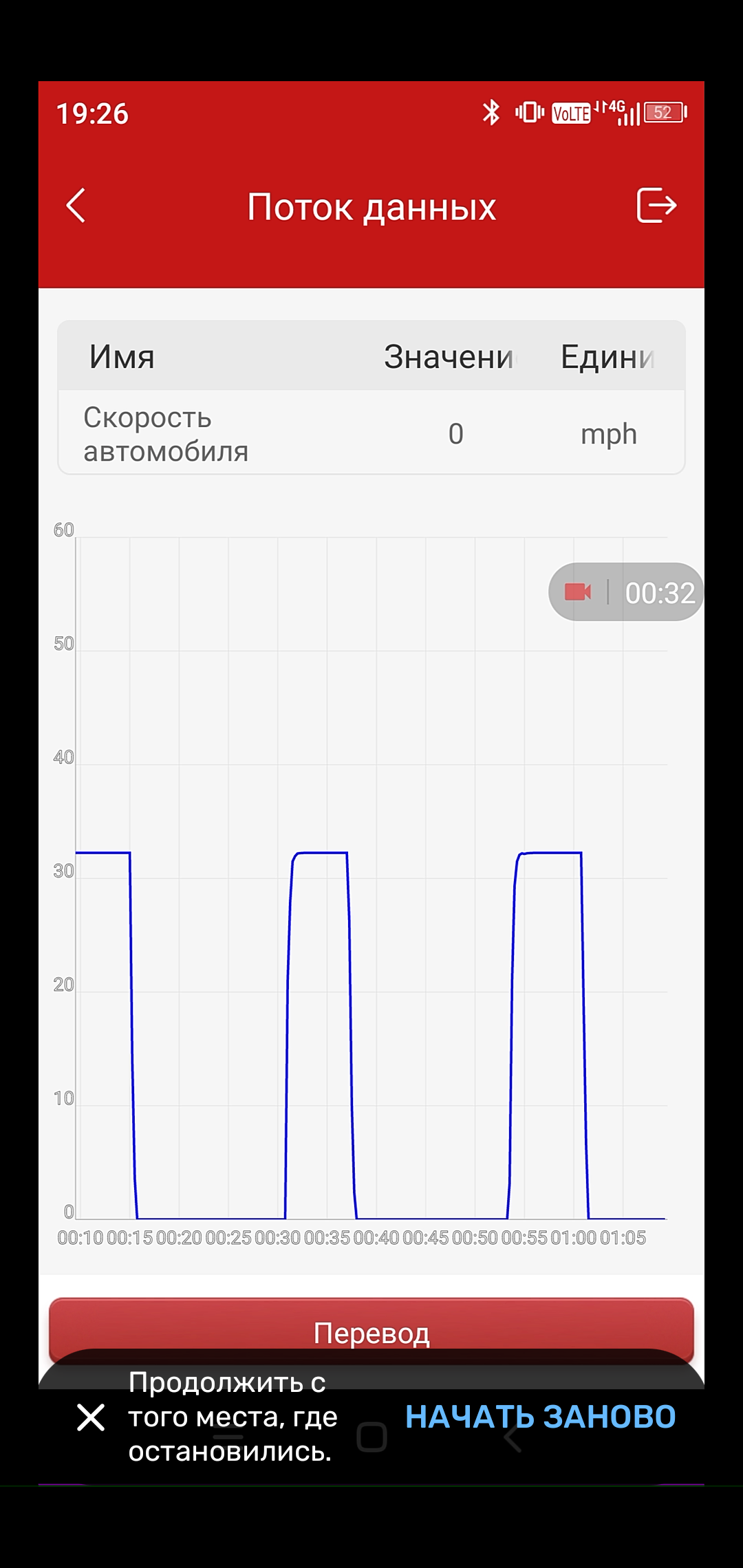Open the Скорость автомобиля data row
This screenshot has height=1568, width=743.
point(371,433)
